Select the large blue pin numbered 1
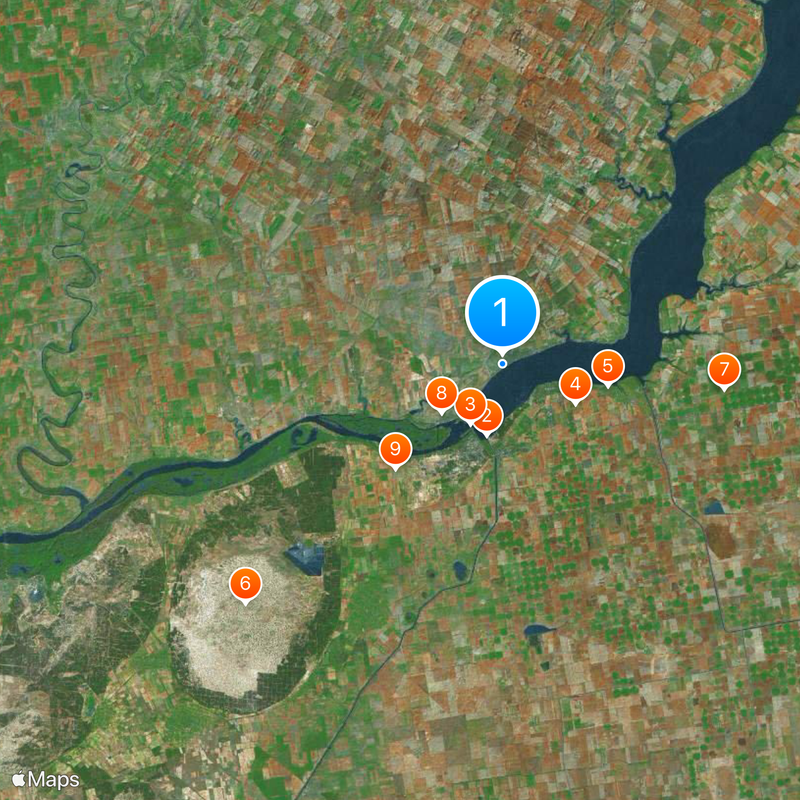This screenshot has width=800, height=800. 502,312
